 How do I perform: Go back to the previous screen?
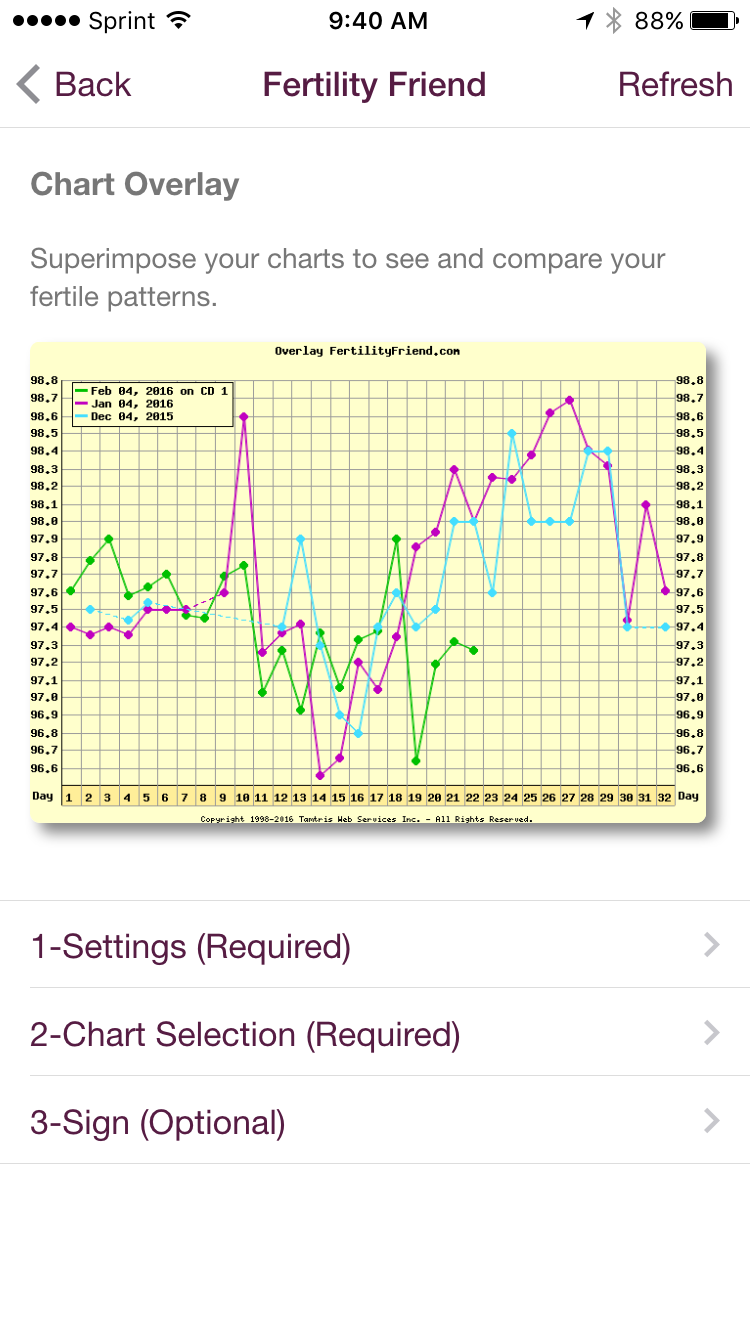tap(74, 85)
